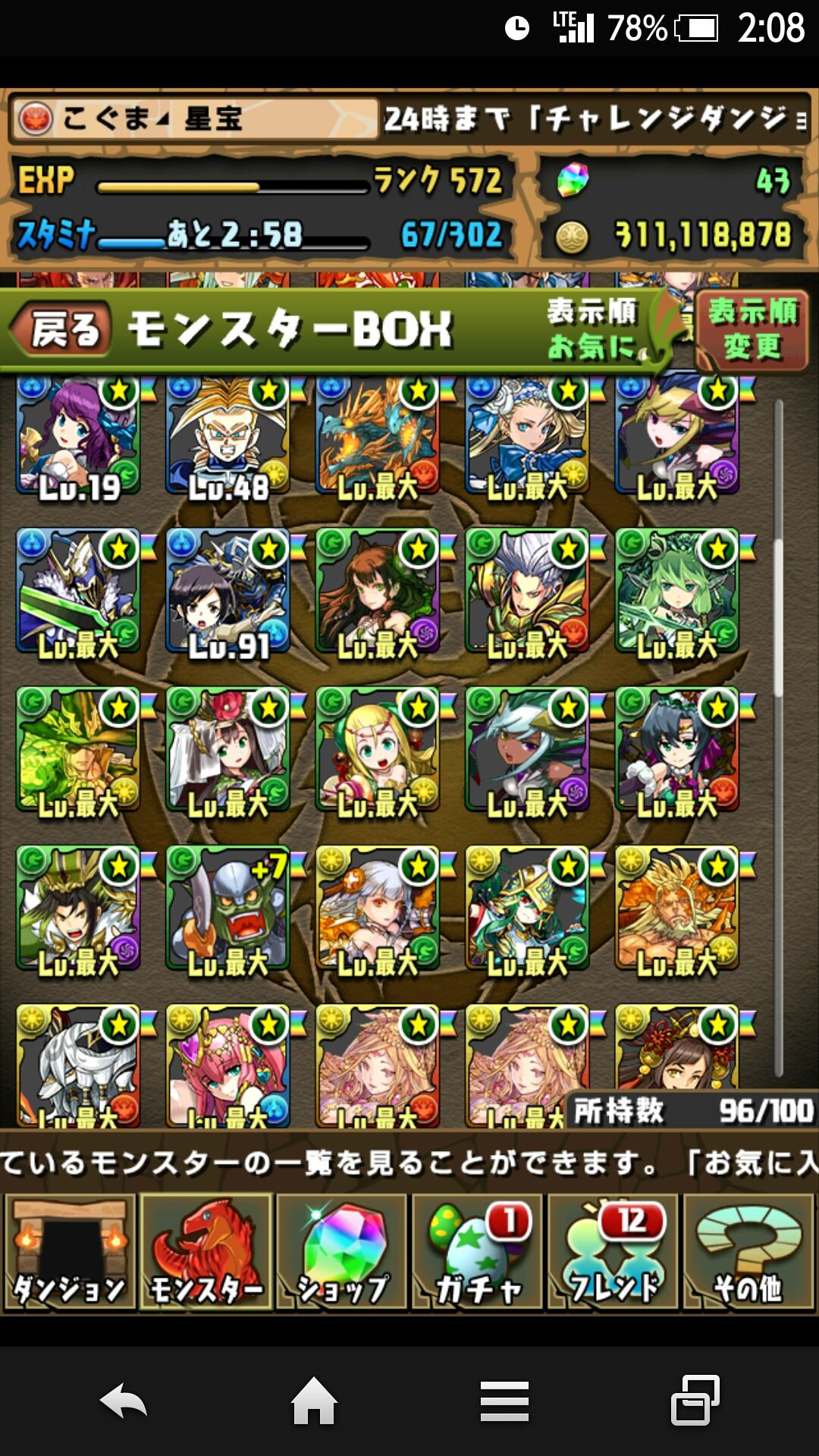Image resolution: width=819 pixels, height=1456 pixels.
Task: Select the Lv.48 blond spiky-haired monster
Action: click(227, 438)
